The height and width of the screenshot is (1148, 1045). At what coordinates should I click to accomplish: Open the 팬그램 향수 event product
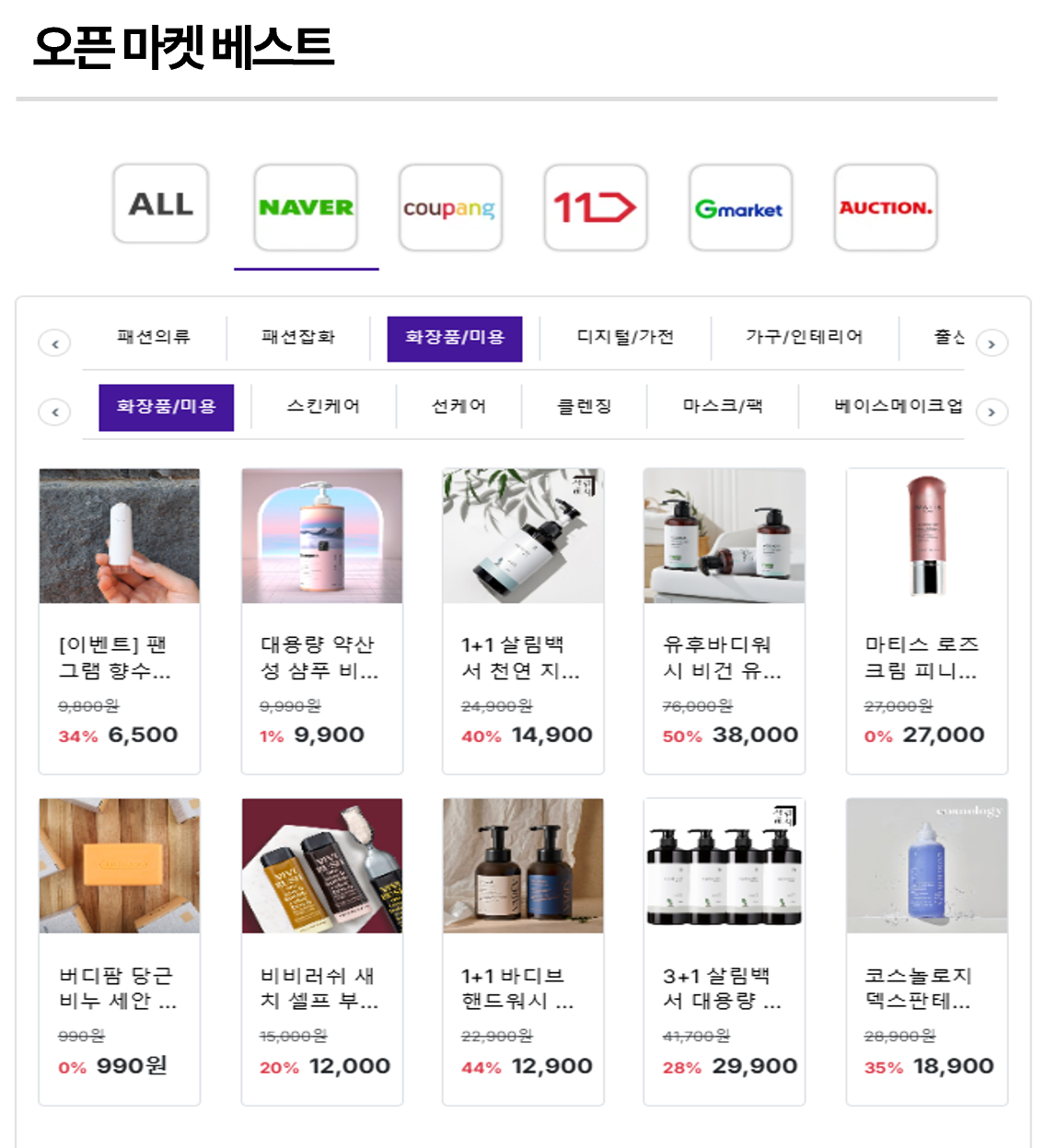[x=120, y=620]
